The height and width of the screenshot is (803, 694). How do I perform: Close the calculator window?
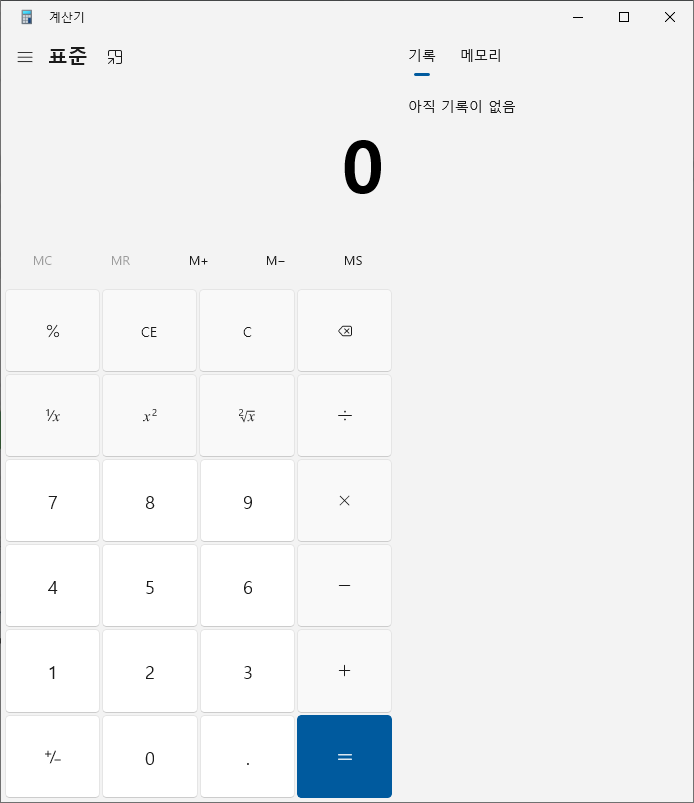click(x=669, y=17)
